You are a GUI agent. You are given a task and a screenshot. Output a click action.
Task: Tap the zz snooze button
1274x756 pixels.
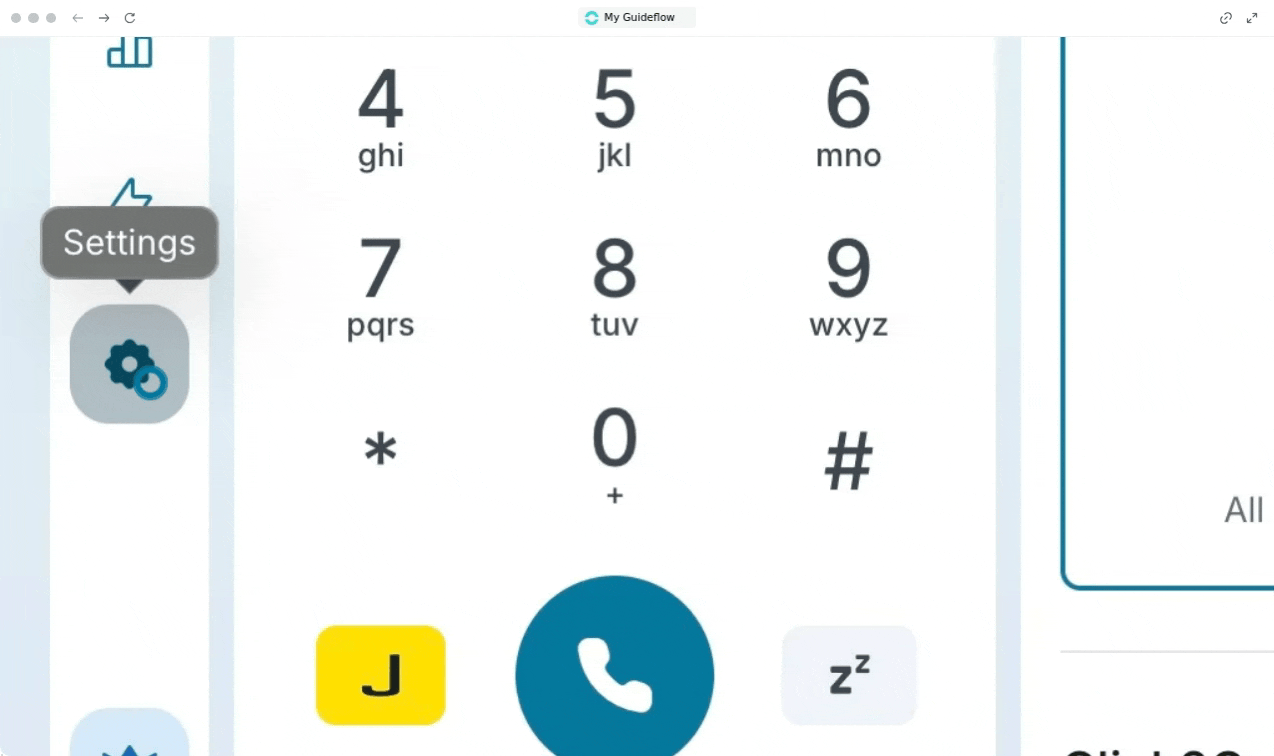pos(848,676)
